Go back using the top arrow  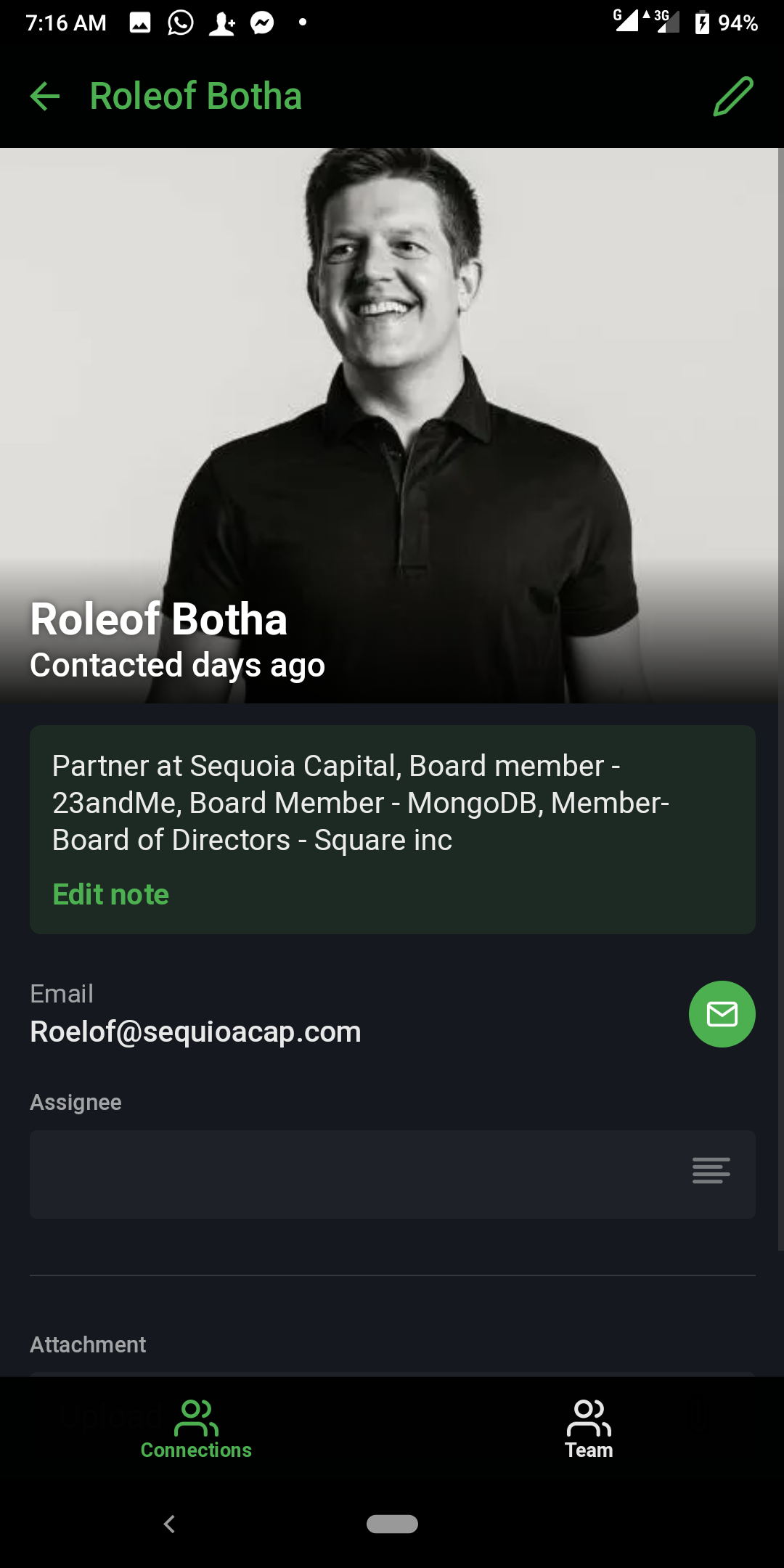point(45,97)
